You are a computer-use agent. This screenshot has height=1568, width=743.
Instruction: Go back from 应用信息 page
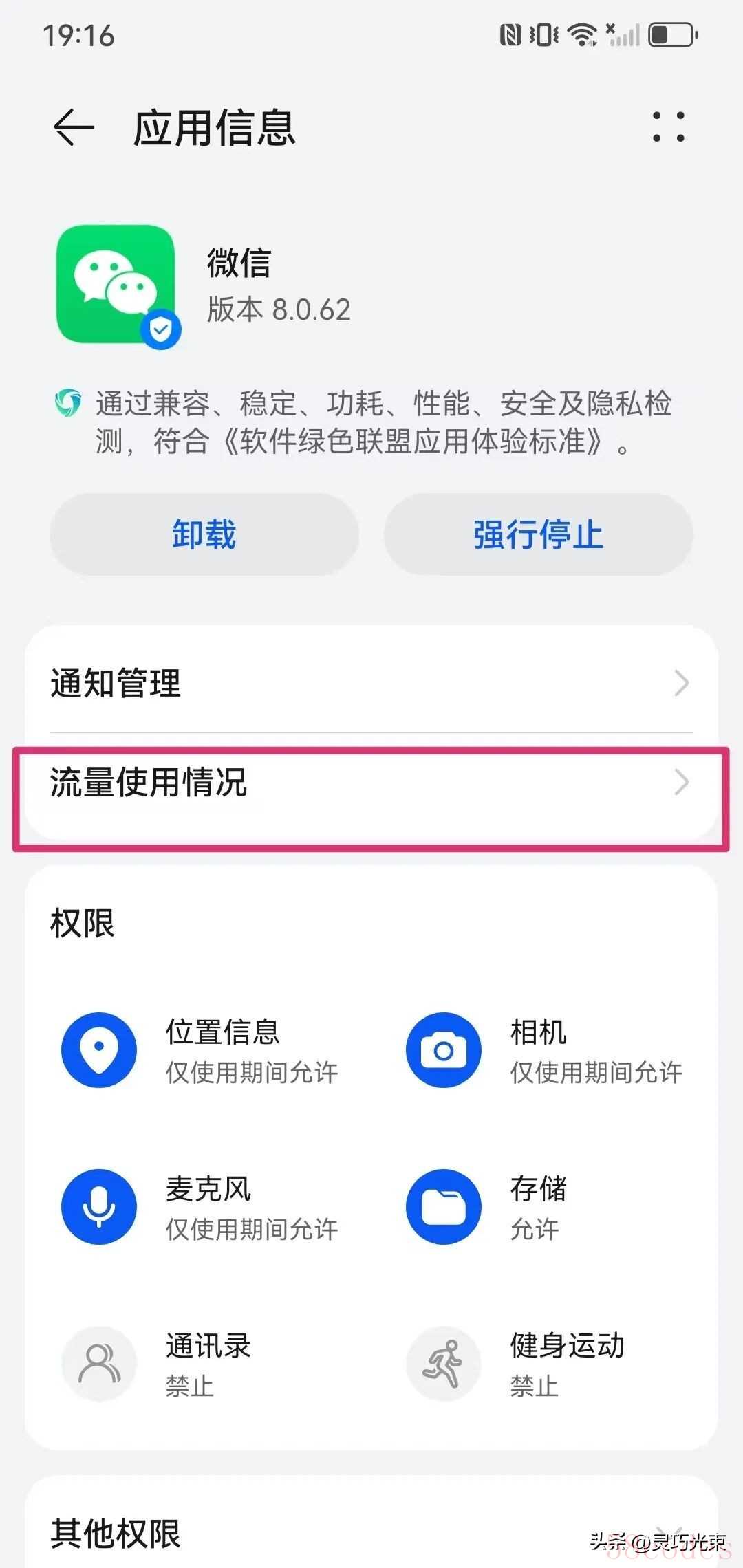(x=74, y=128)
